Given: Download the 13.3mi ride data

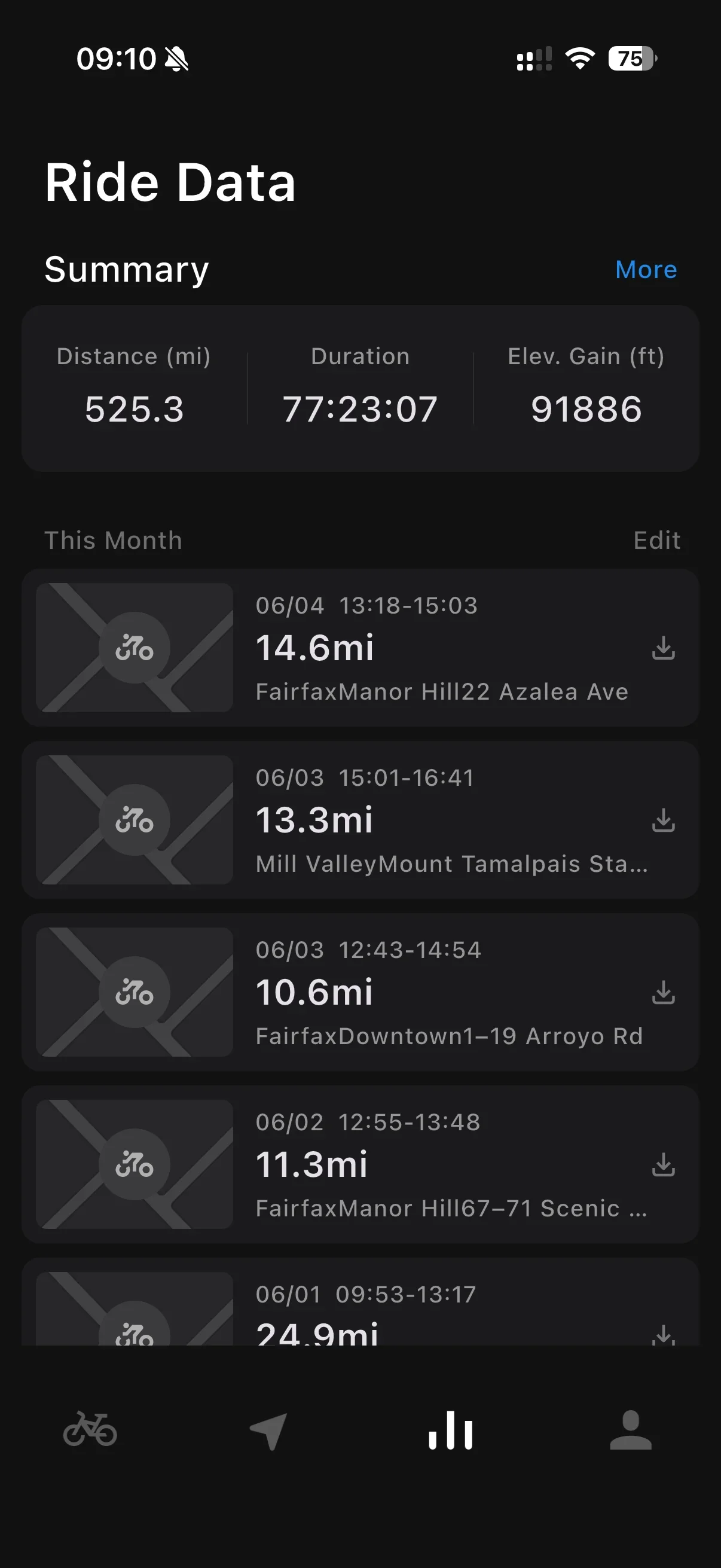Looking at the screenshot, I should point(663,820).
